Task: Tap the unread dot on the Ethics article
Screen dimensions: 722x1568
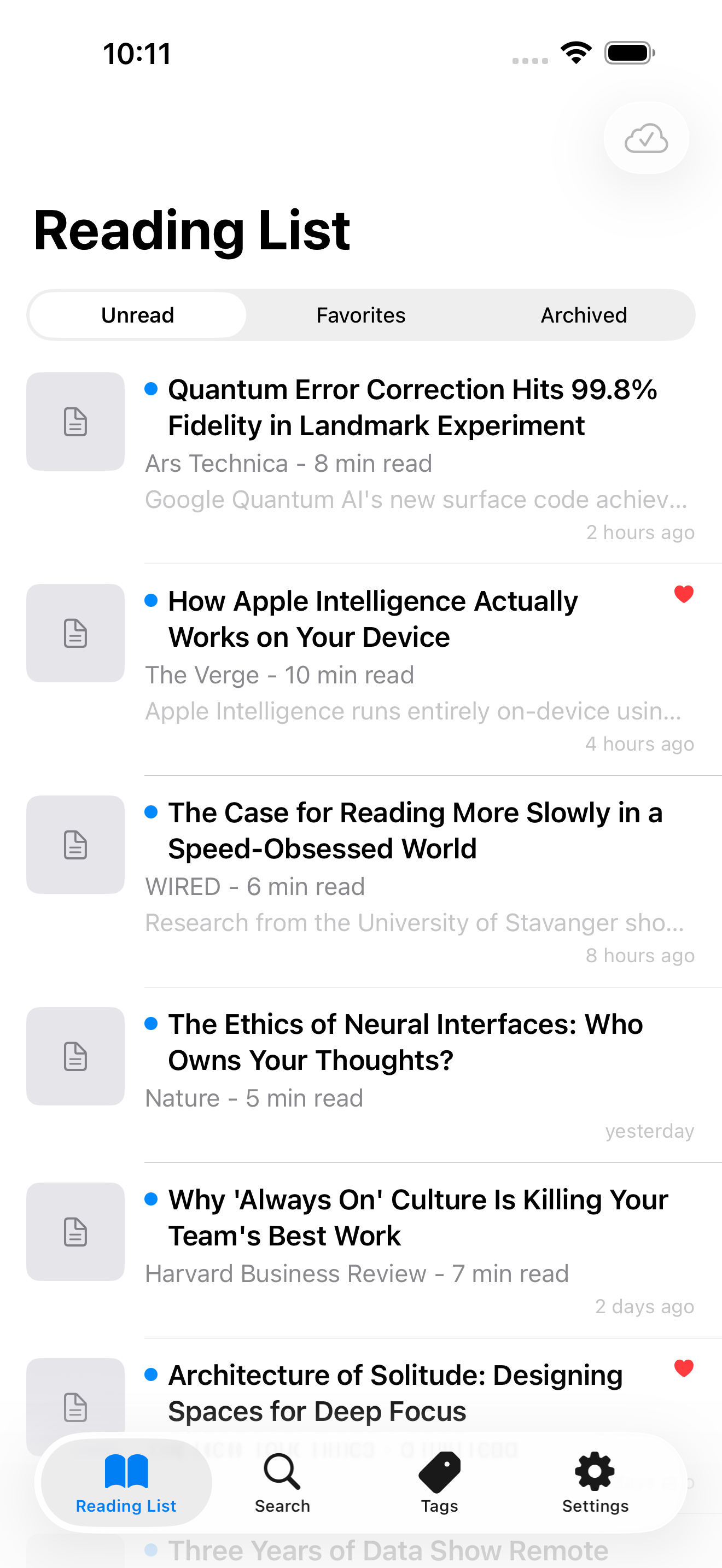Action: click(x=152, y=1025)
